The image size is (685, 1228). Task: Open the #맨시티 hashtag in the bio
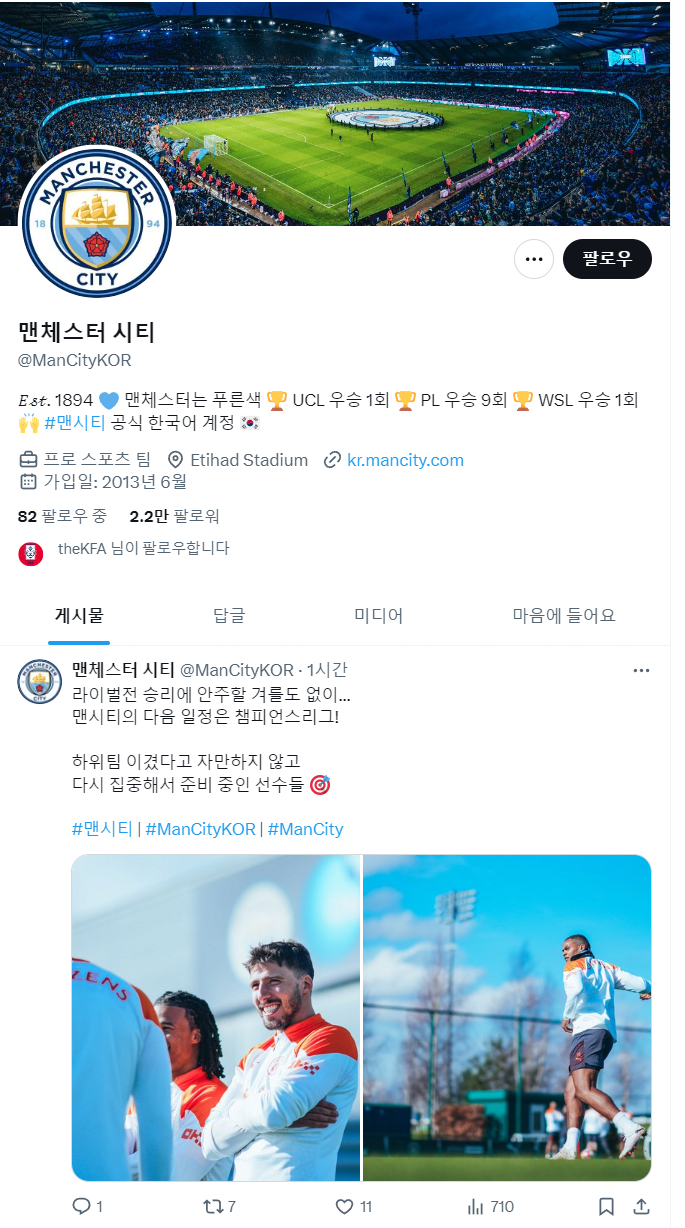pyautogui.click(x=75, y=423)
